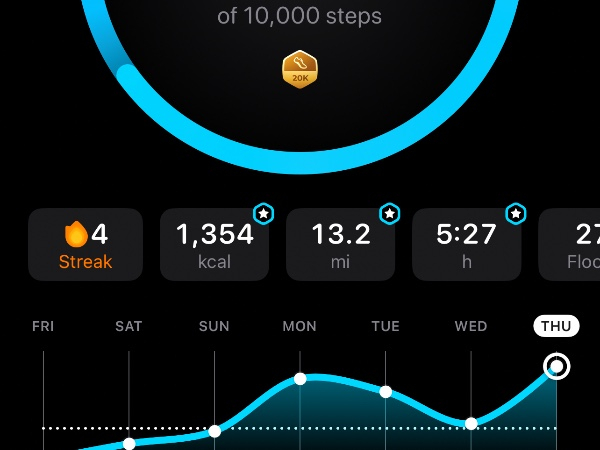Select FRI on the weekly chart

(x=43, y=326)
